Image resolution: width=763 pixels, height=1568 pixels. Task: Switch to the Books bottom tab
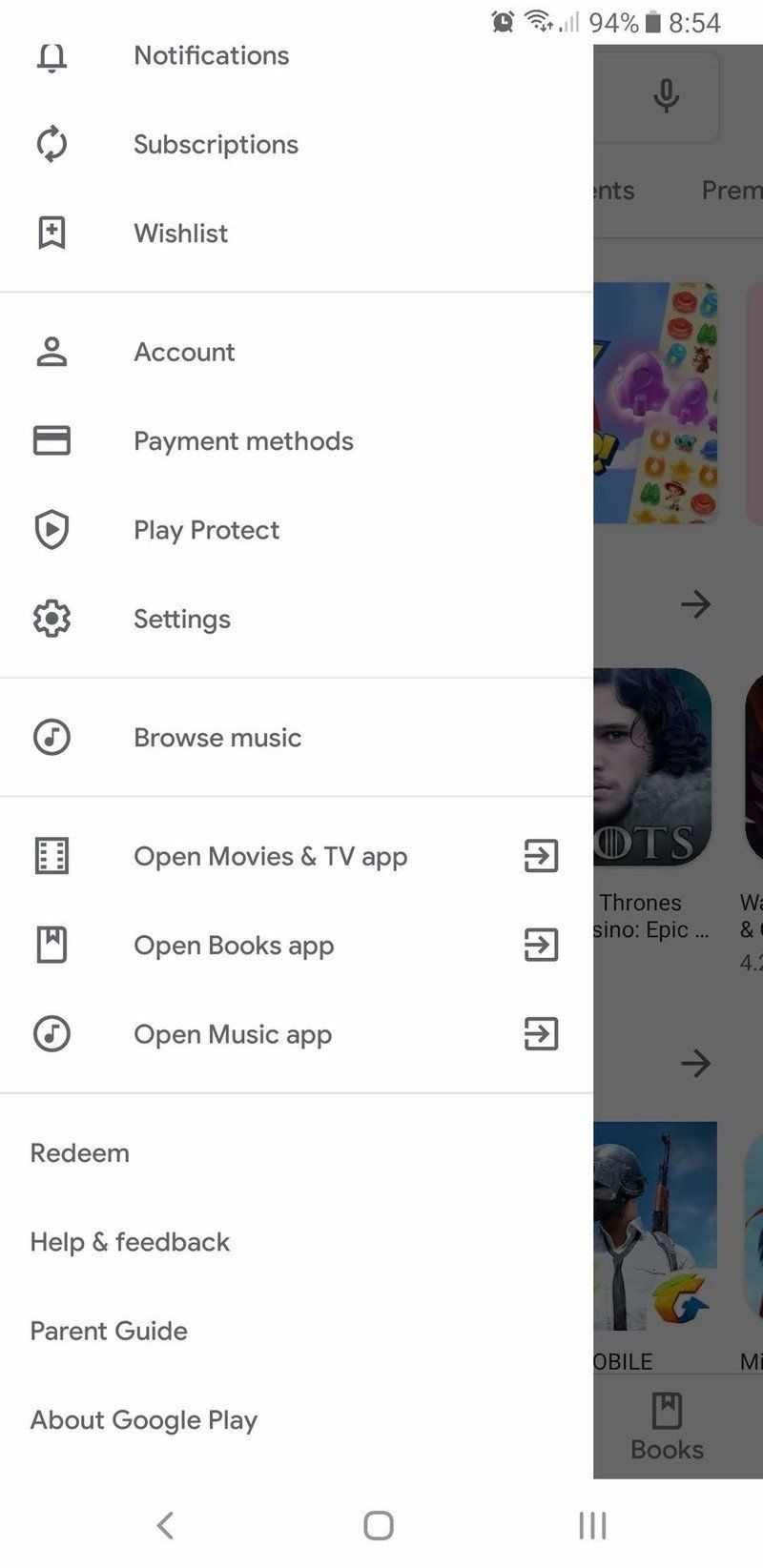(666, 1427)
